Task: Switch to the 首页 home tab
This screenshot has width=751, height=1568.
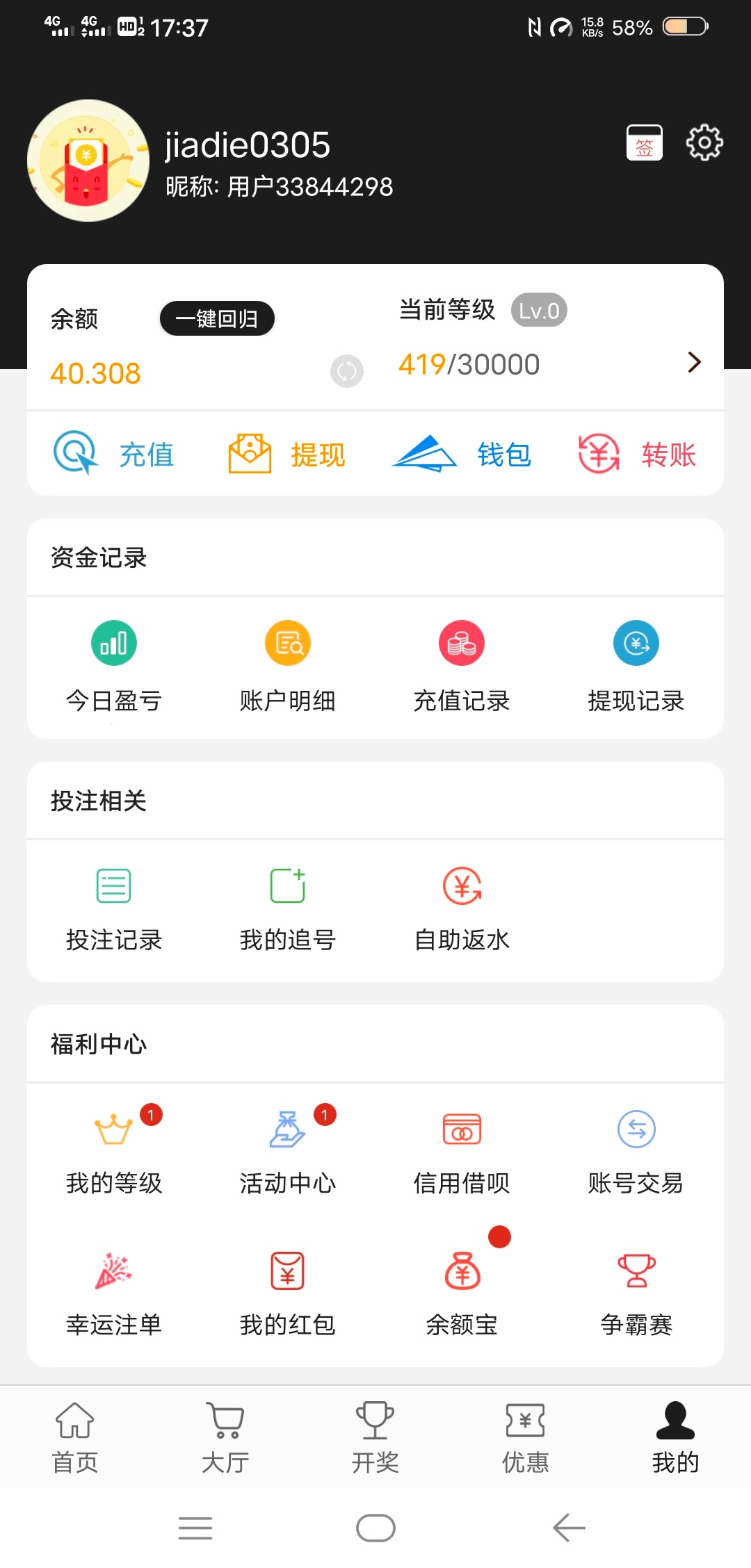Action: click(x=75, y=1437)
